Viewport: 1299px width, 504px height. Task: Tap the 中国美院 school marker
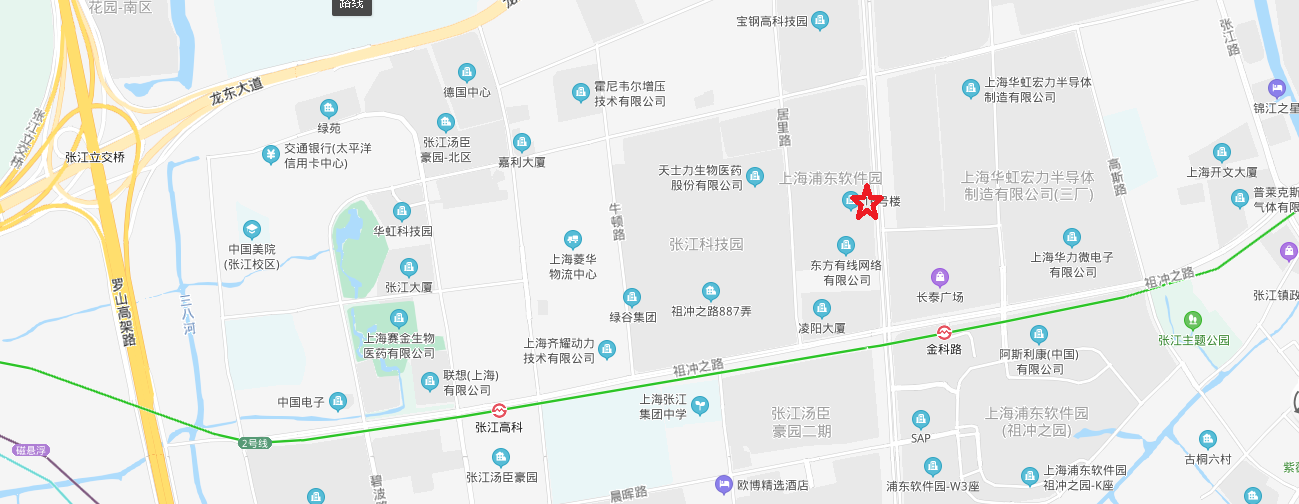[x=251, y=229]
